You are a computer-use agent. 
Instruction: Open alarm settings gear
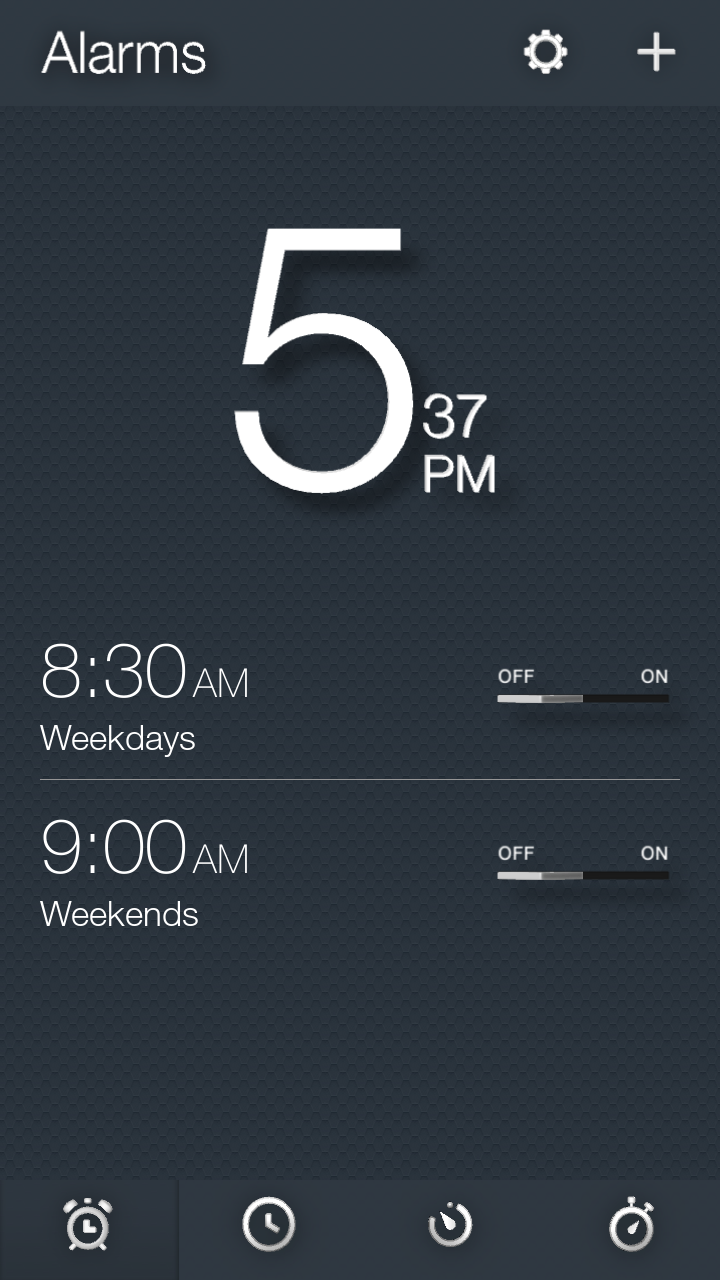545,52
